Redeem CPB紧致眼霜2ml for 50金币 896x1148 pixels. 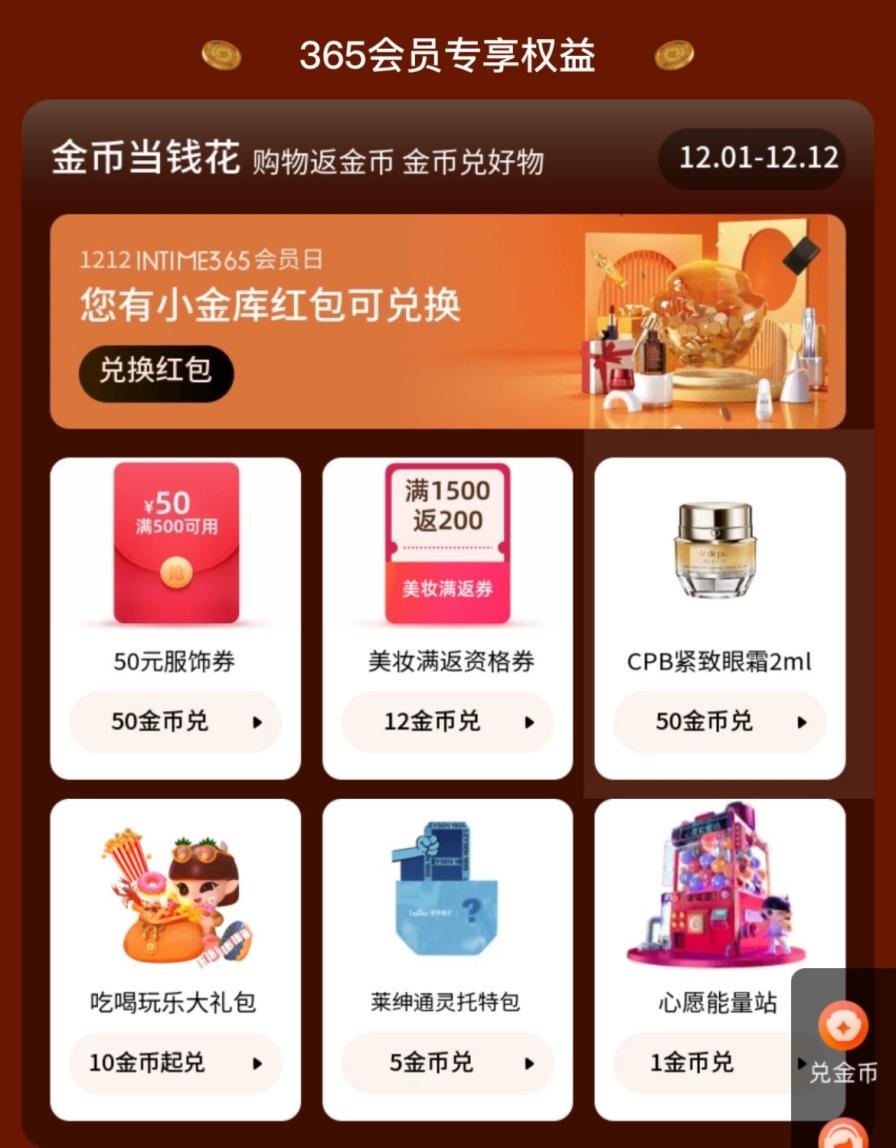pos(719,722)
